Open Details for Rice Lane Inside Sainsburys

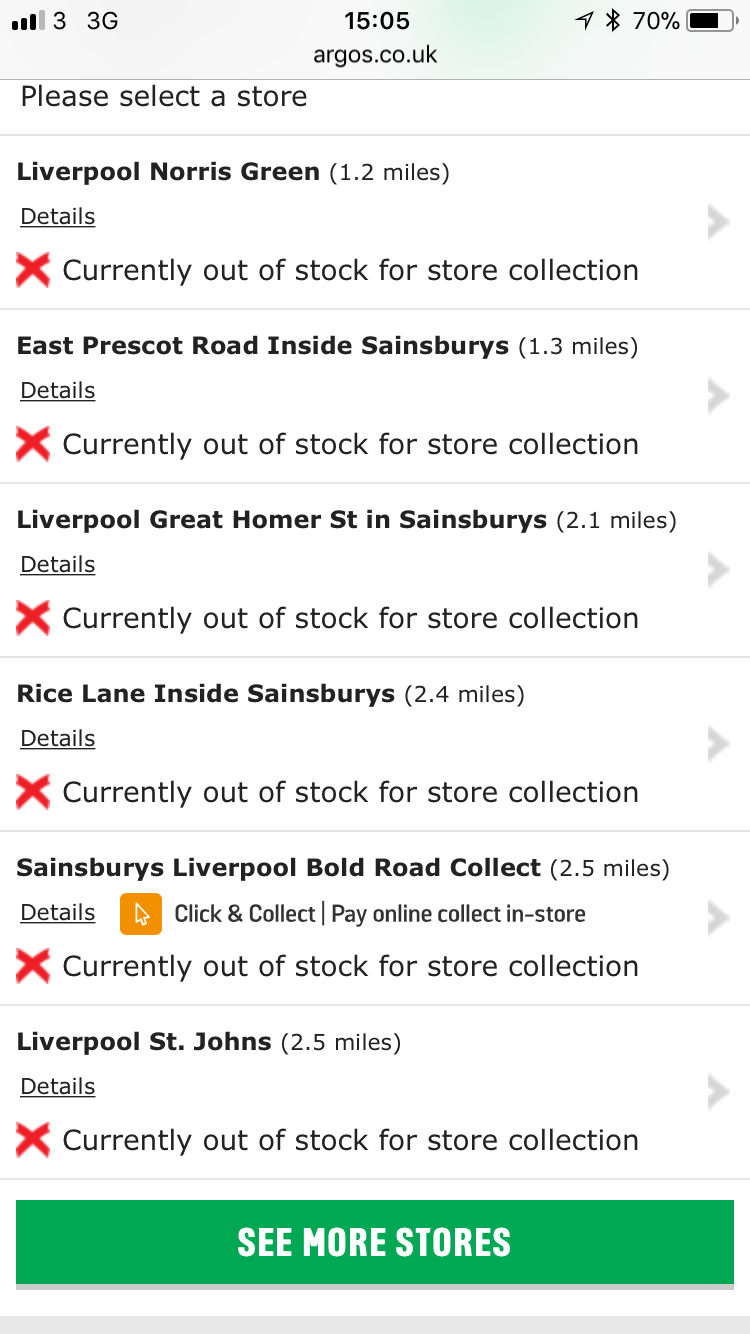(x=58, y=739)
